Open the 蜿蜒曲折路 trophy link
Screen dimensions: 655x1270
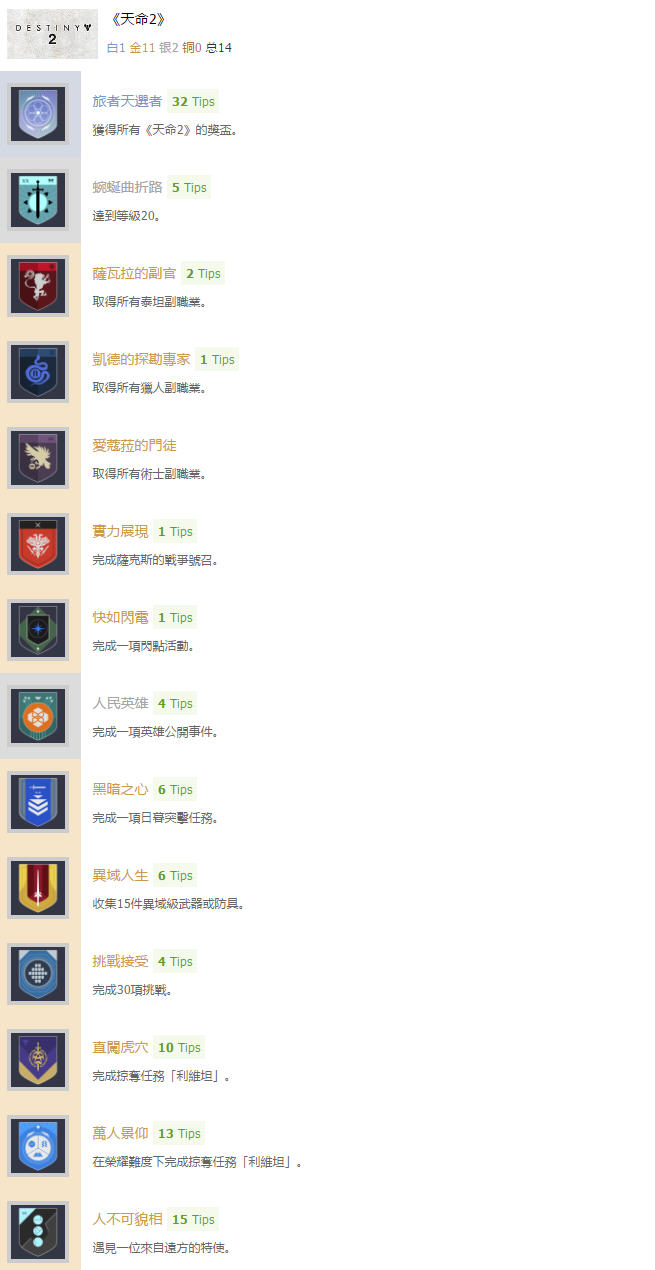127,187
